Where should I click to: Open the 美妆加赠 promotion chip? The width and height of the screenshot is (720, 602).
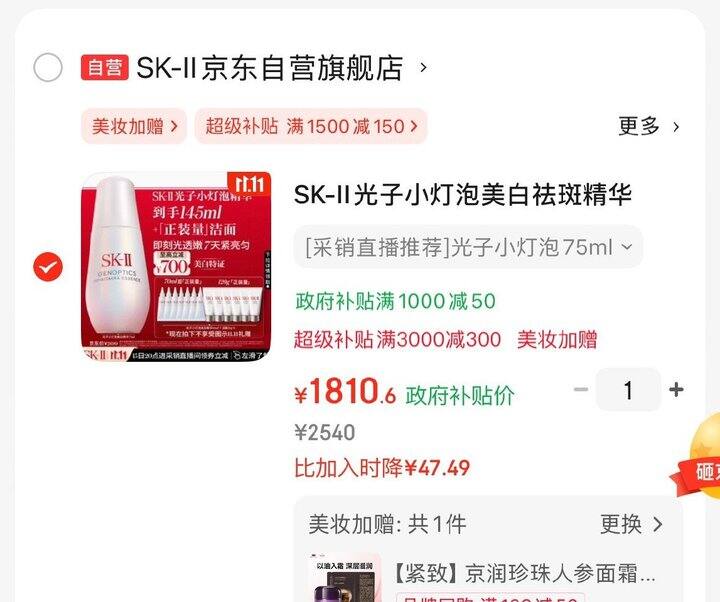pyautogui.click(x=135, y=126)
